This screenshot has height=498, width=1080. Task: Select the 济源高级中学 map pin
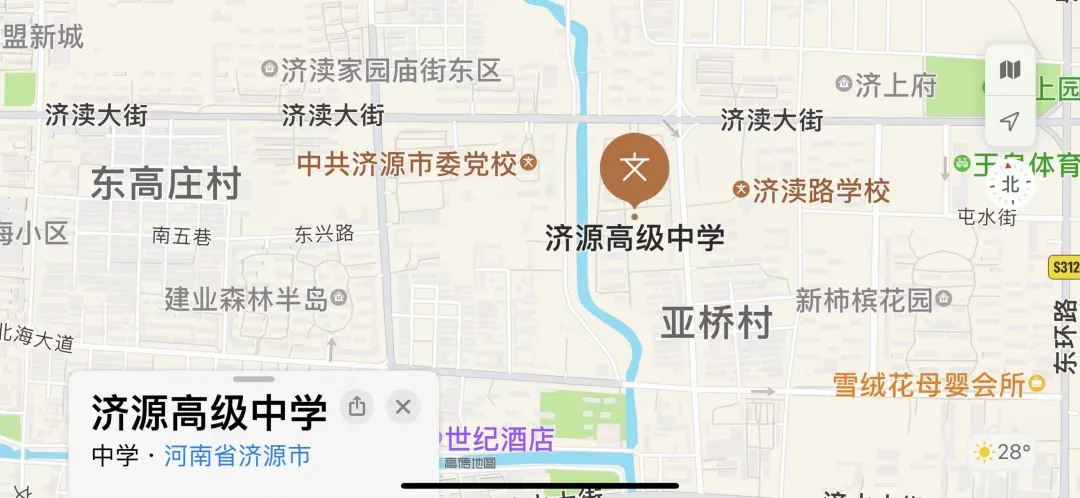coord(634,168)
